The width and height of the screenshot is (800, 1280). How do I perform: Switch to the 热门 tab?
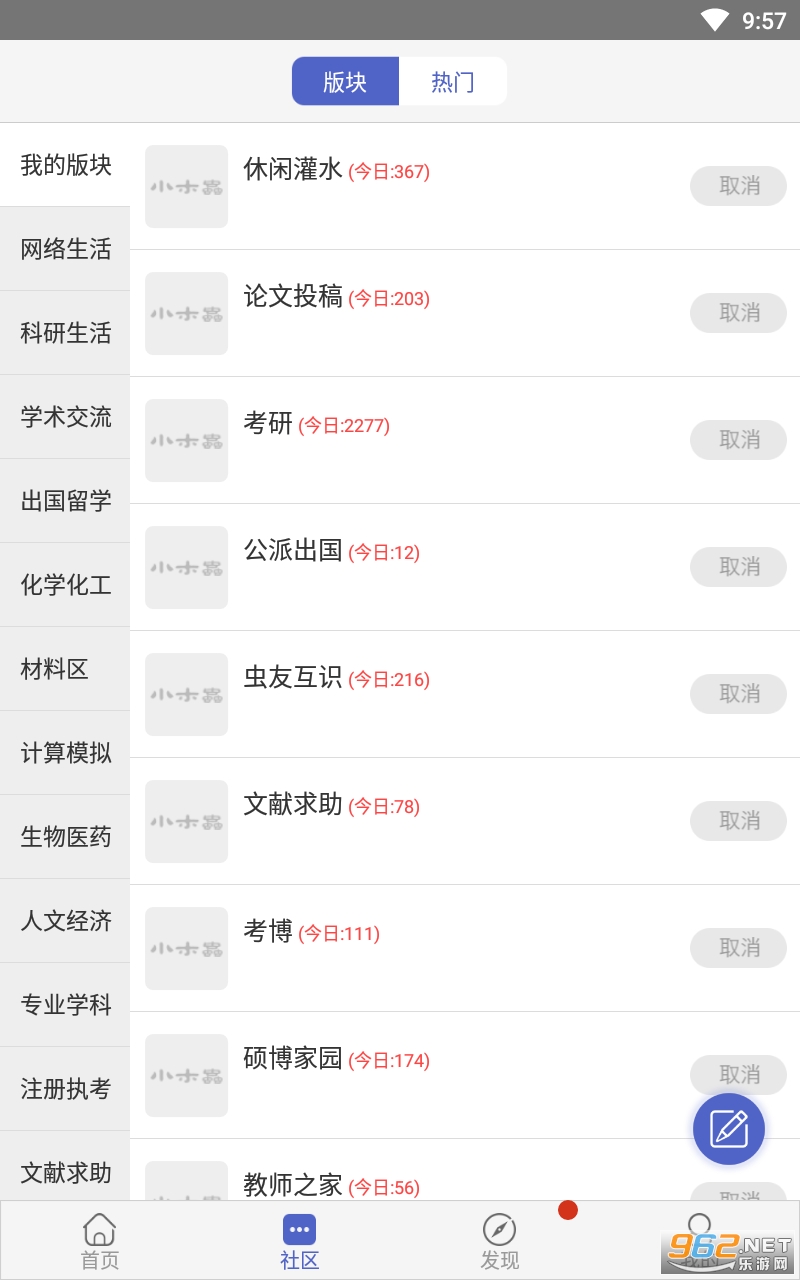point(453,82)
